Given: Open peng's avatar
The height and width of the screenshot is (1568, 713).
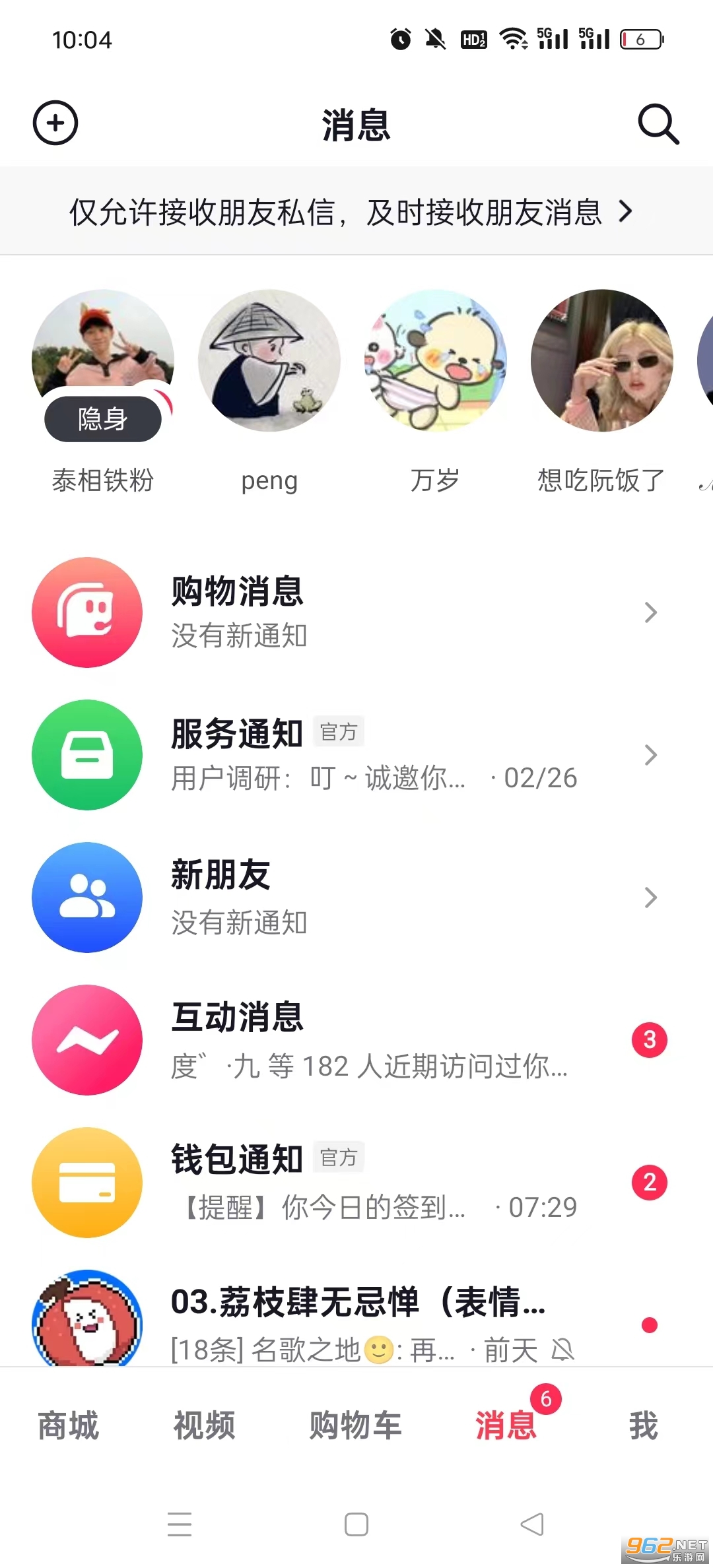Looking at the screenshot, I should pos(269,360).
